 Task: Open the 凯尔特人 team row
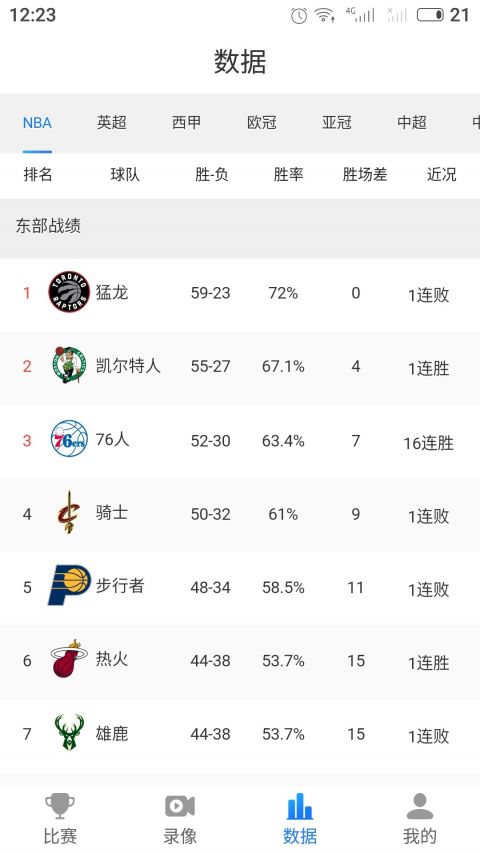[240, 367]
